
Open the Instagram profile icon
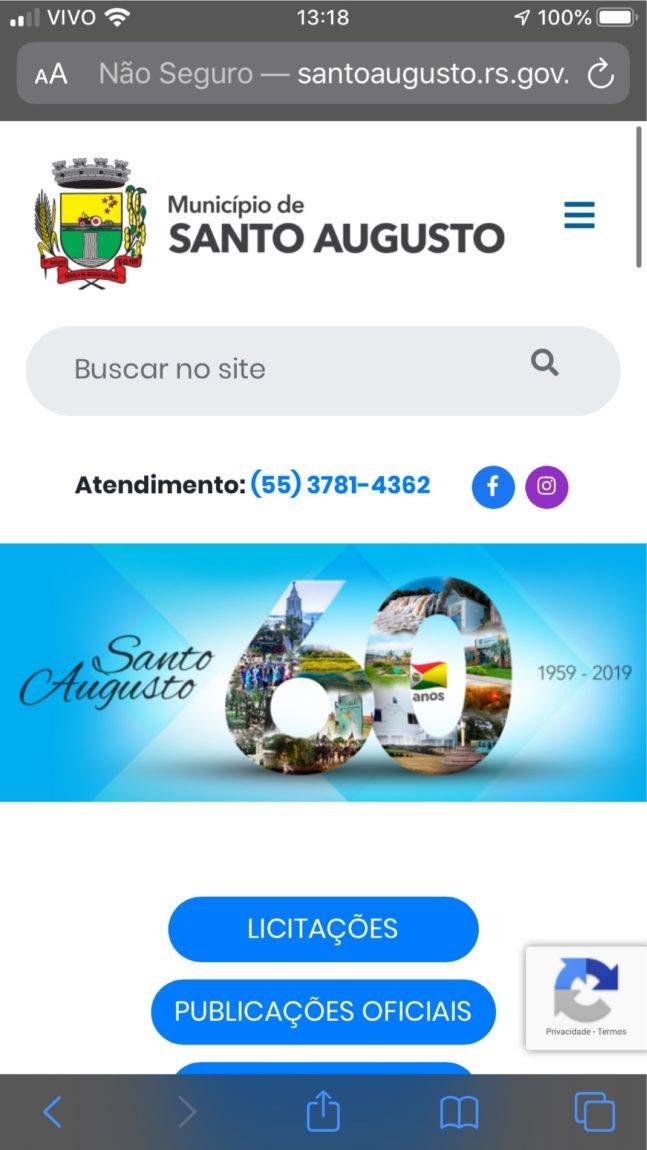point(547,487)
